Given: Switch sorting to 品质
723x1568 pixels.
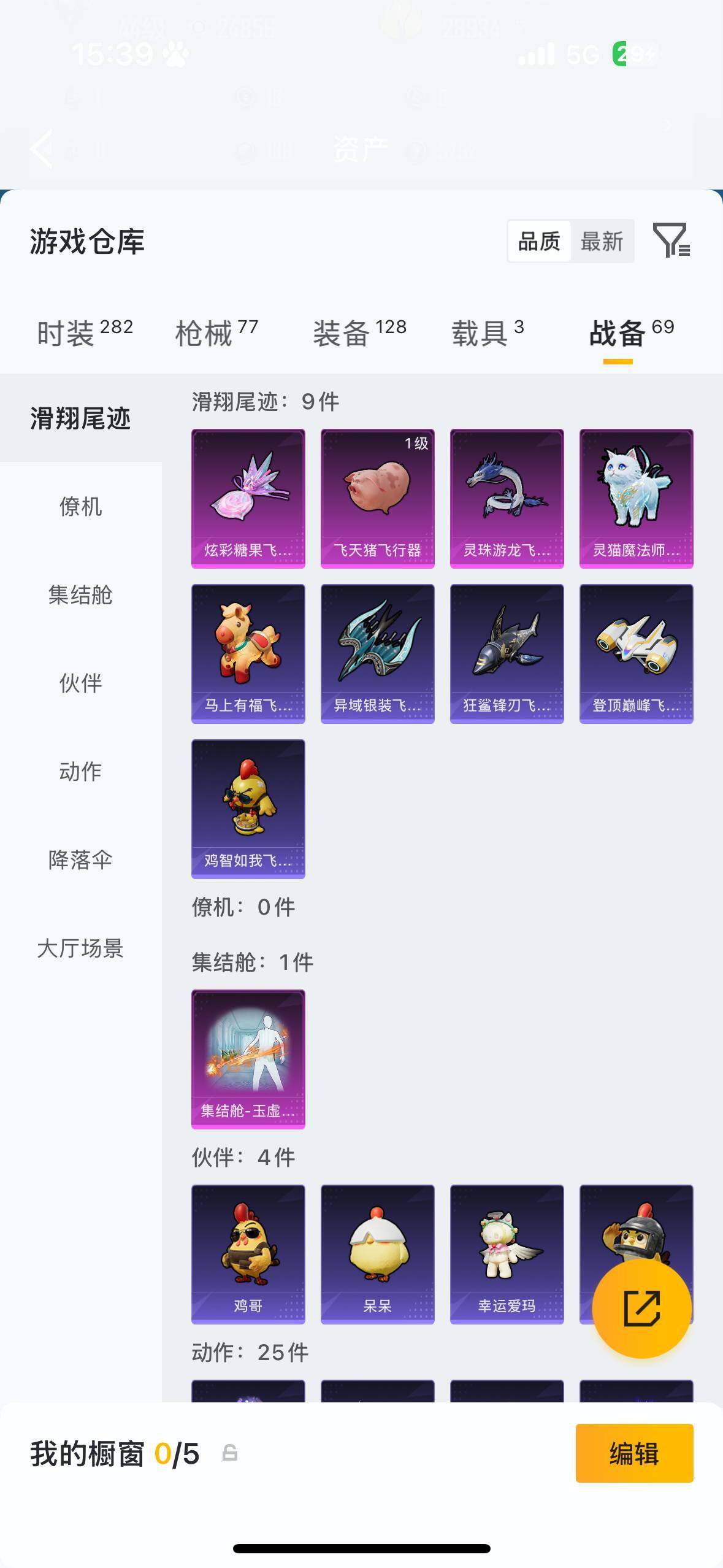Looking at the screenshot, I should point(540,241).
